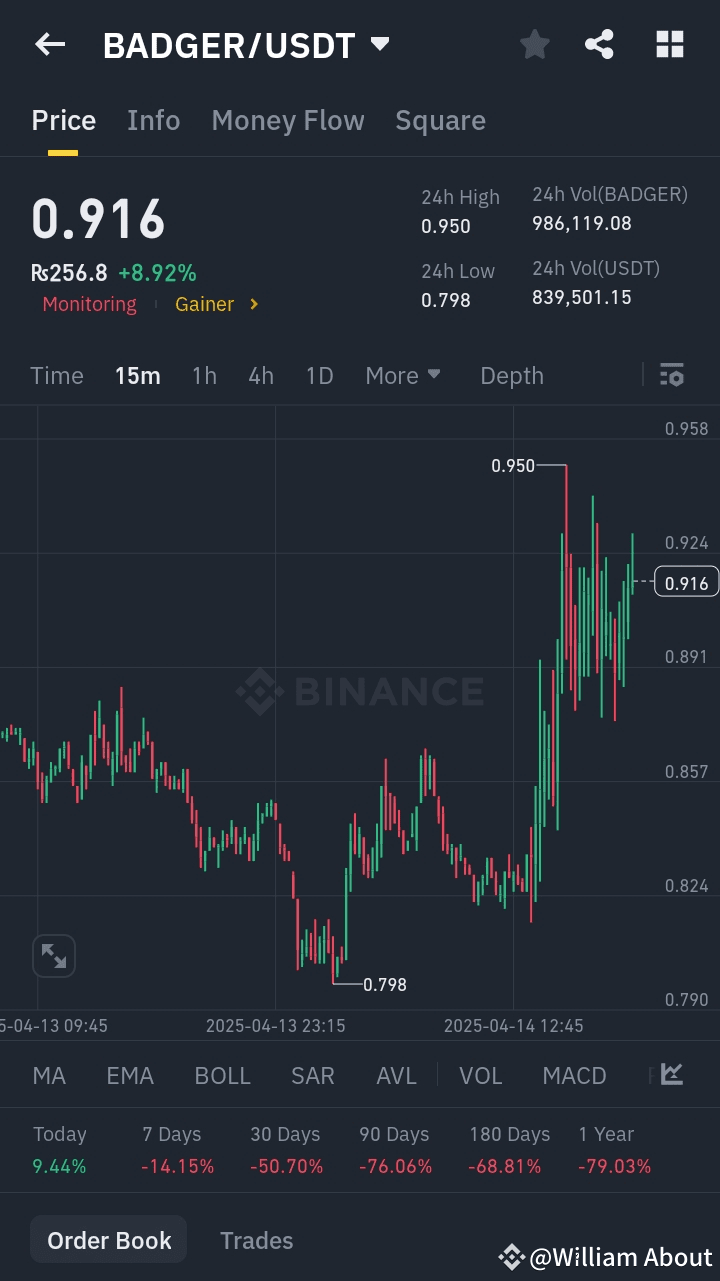Open sharing options via the share icon
The image size is (720, 1281).
(x=599, y=44)
